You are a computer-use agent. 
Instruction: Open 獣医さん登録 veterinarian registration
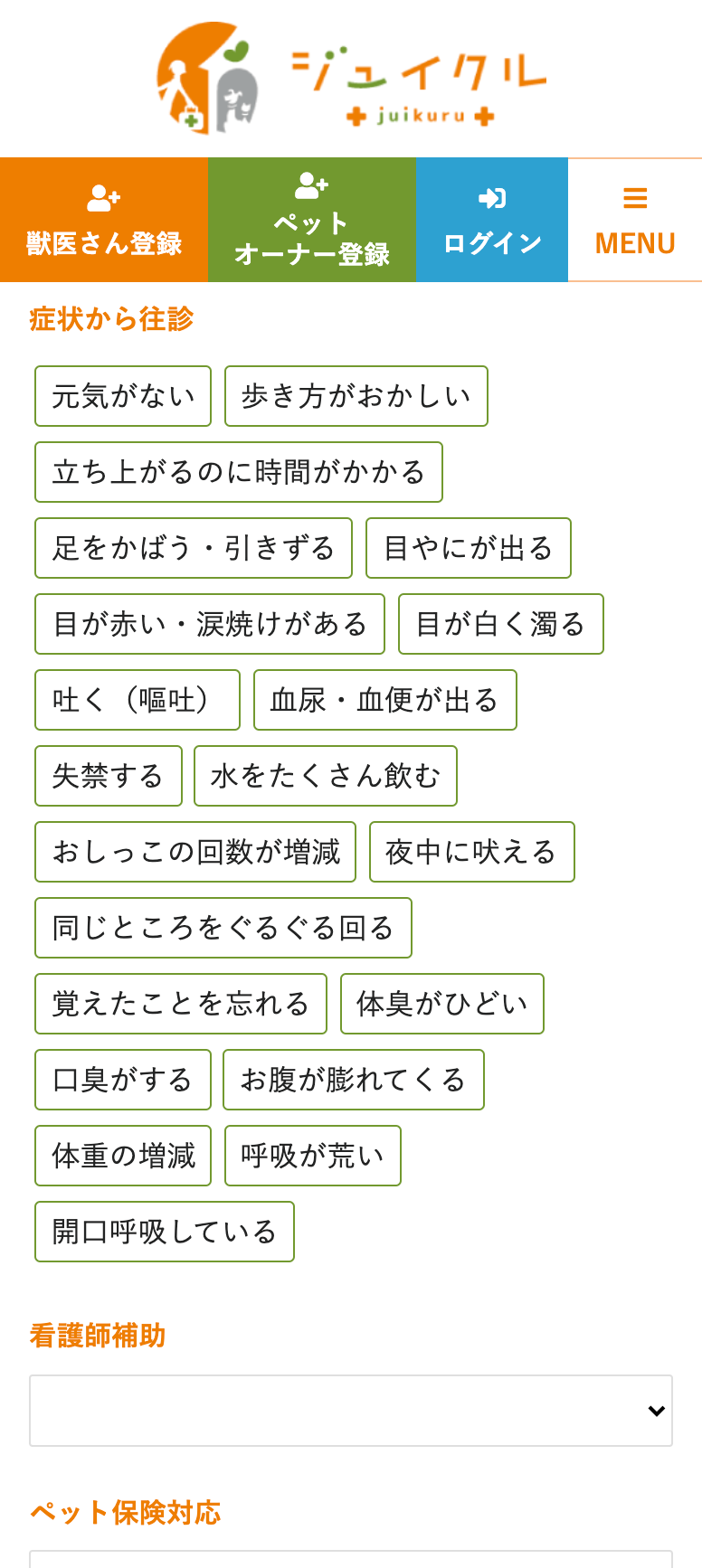[x=104, y=220]
